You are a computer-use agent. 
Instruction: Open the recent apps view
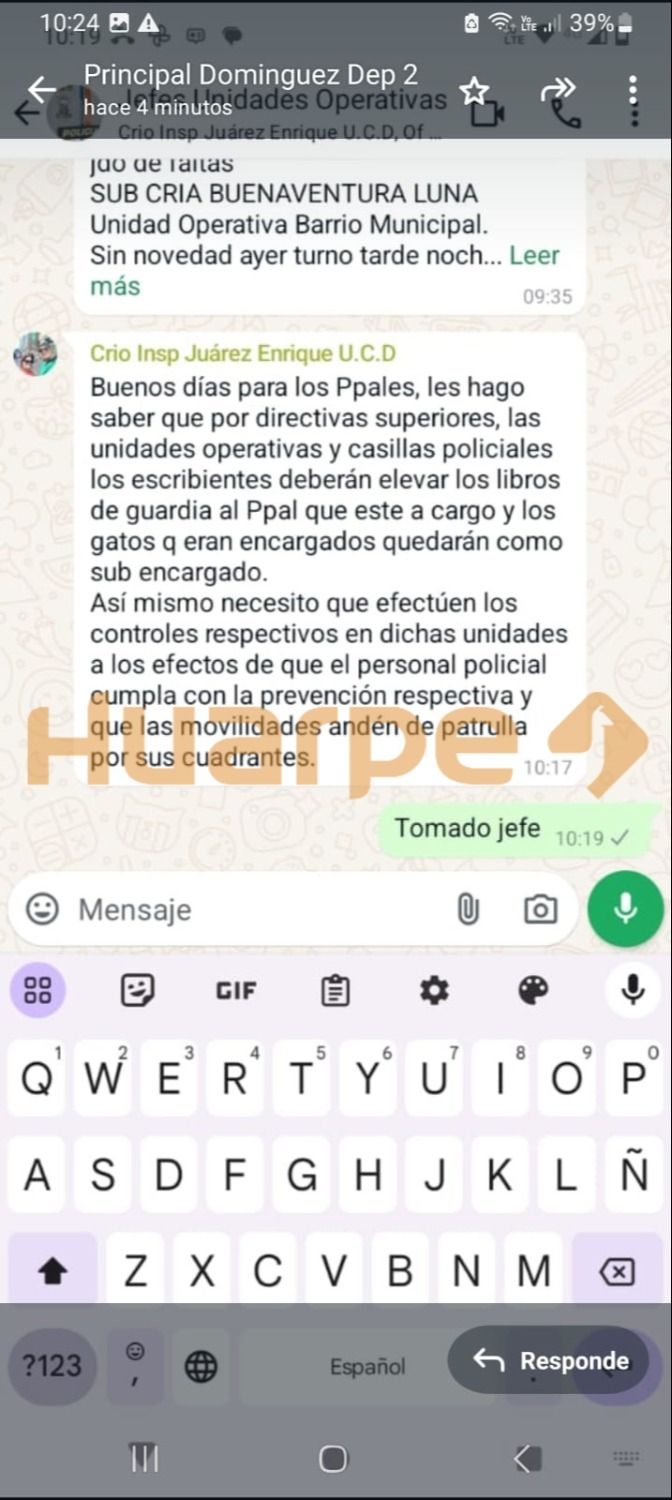[144, 1459]
